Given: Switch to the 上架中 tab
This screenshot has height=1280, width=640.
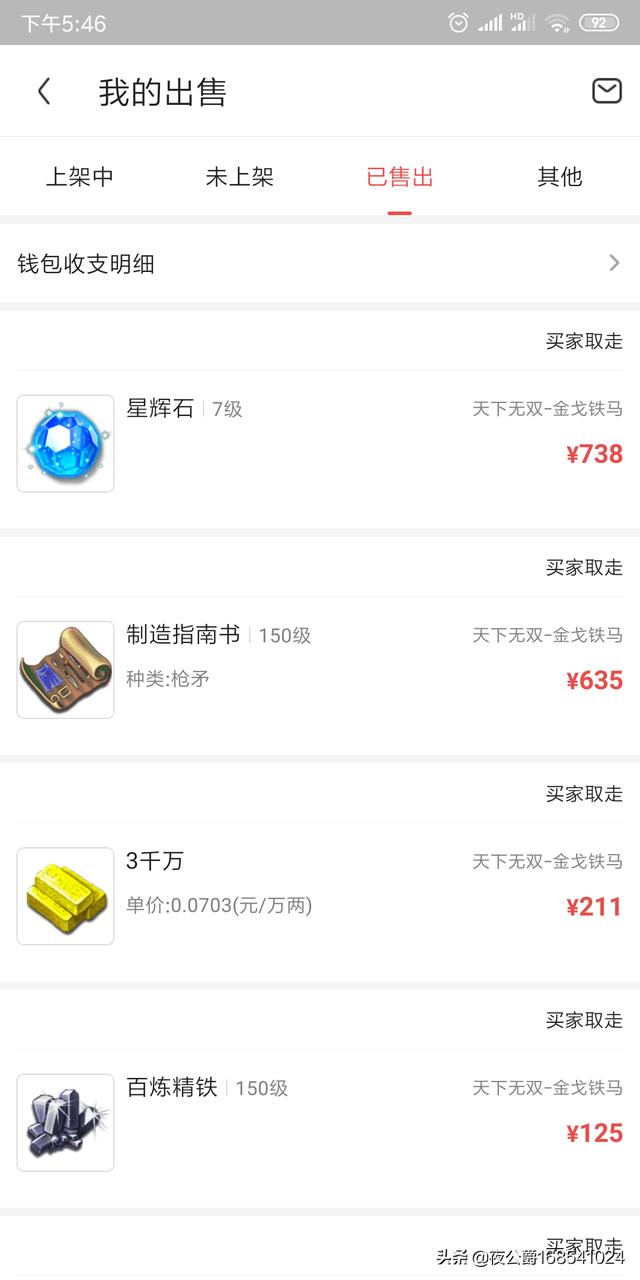Looking at the screenshot, I should [80, 177].
